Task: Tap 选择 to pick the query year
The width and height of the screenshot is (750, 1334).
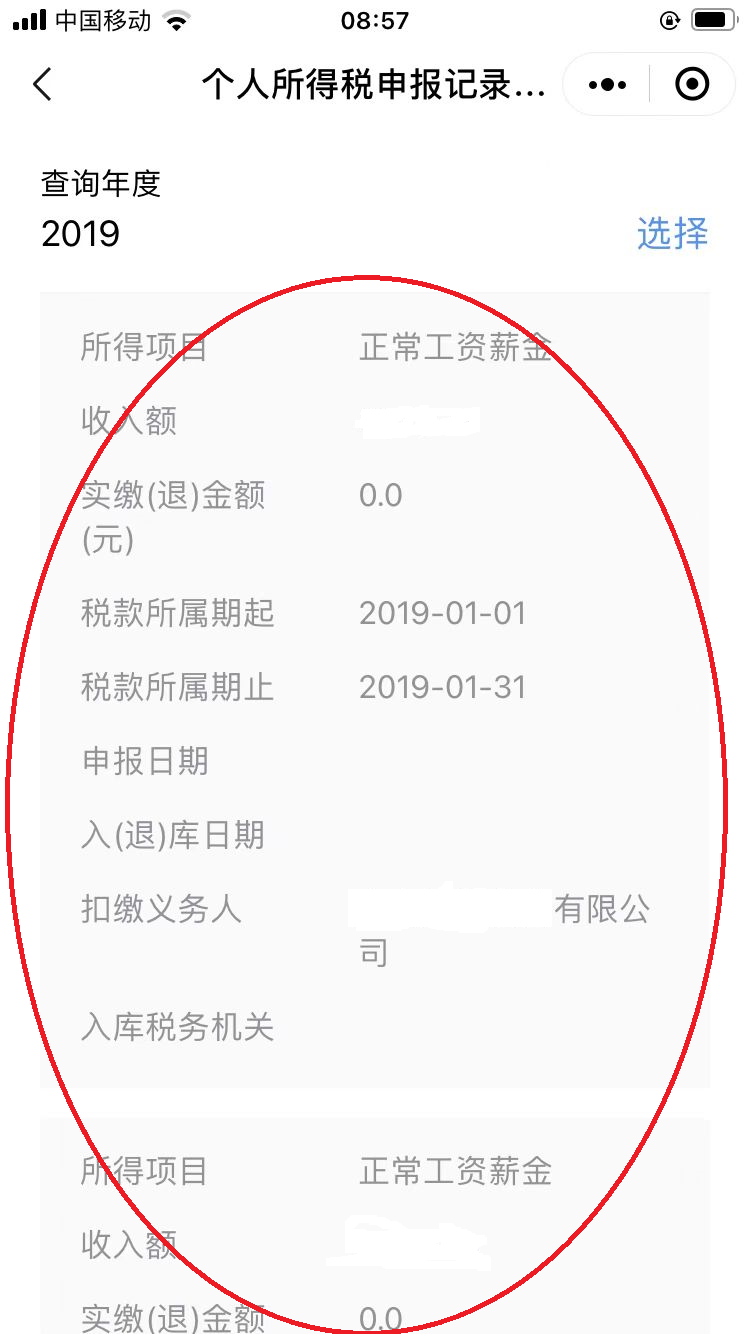Action: click(672, 234)
